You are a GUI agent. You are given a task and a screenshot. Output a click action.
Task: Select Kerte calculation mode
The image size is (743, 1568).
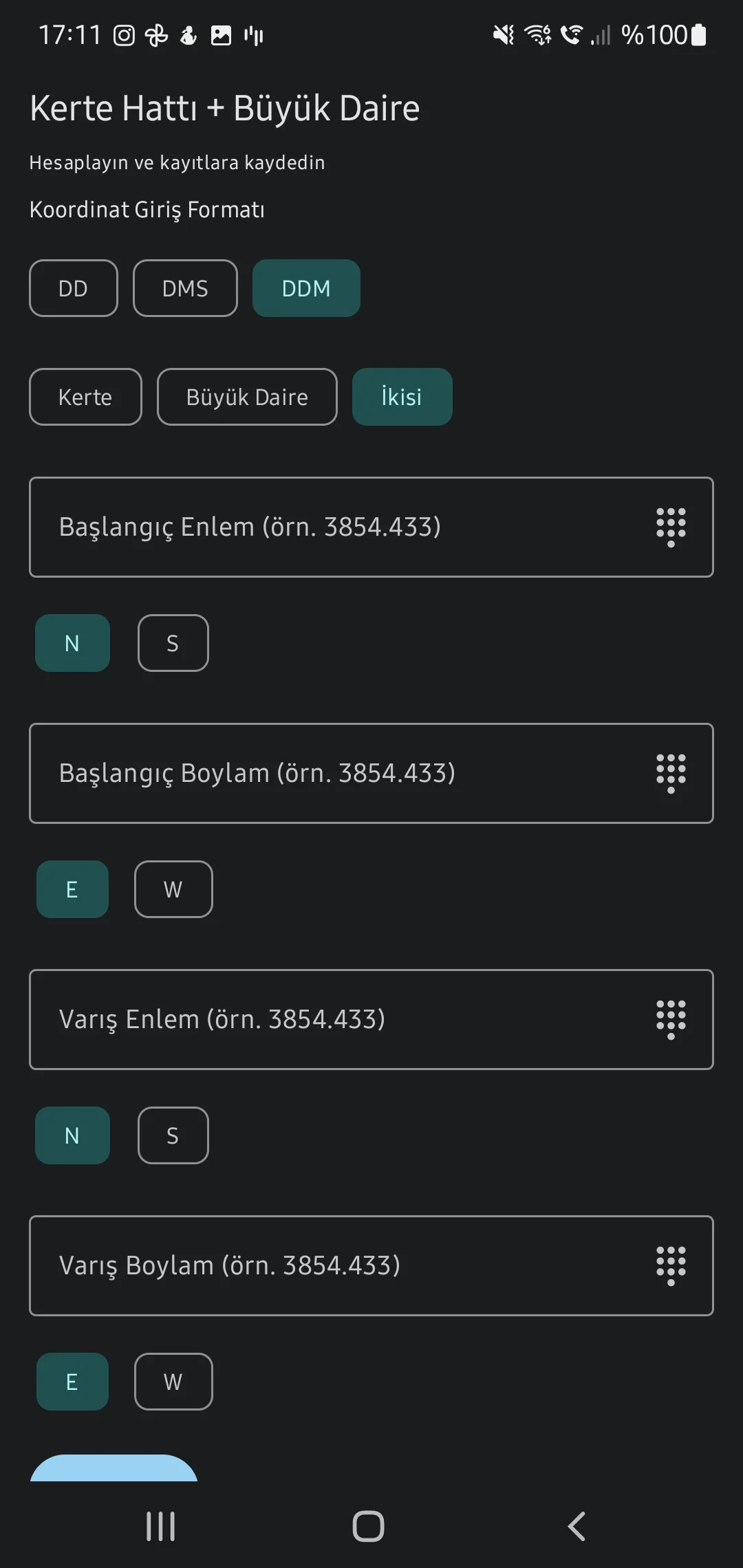[85, 397]
